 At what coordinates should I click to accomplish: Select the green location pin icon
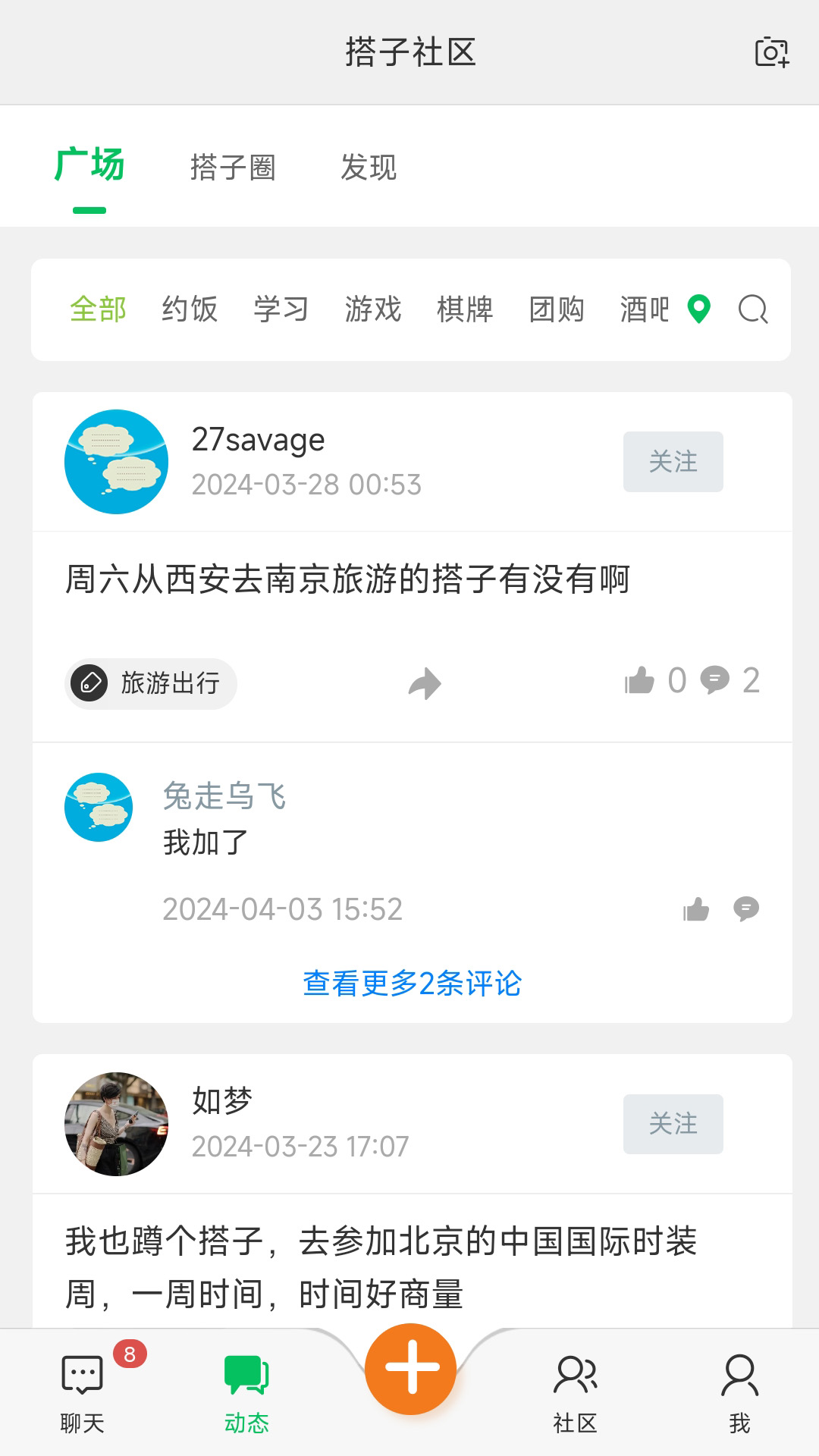(698, 309)
